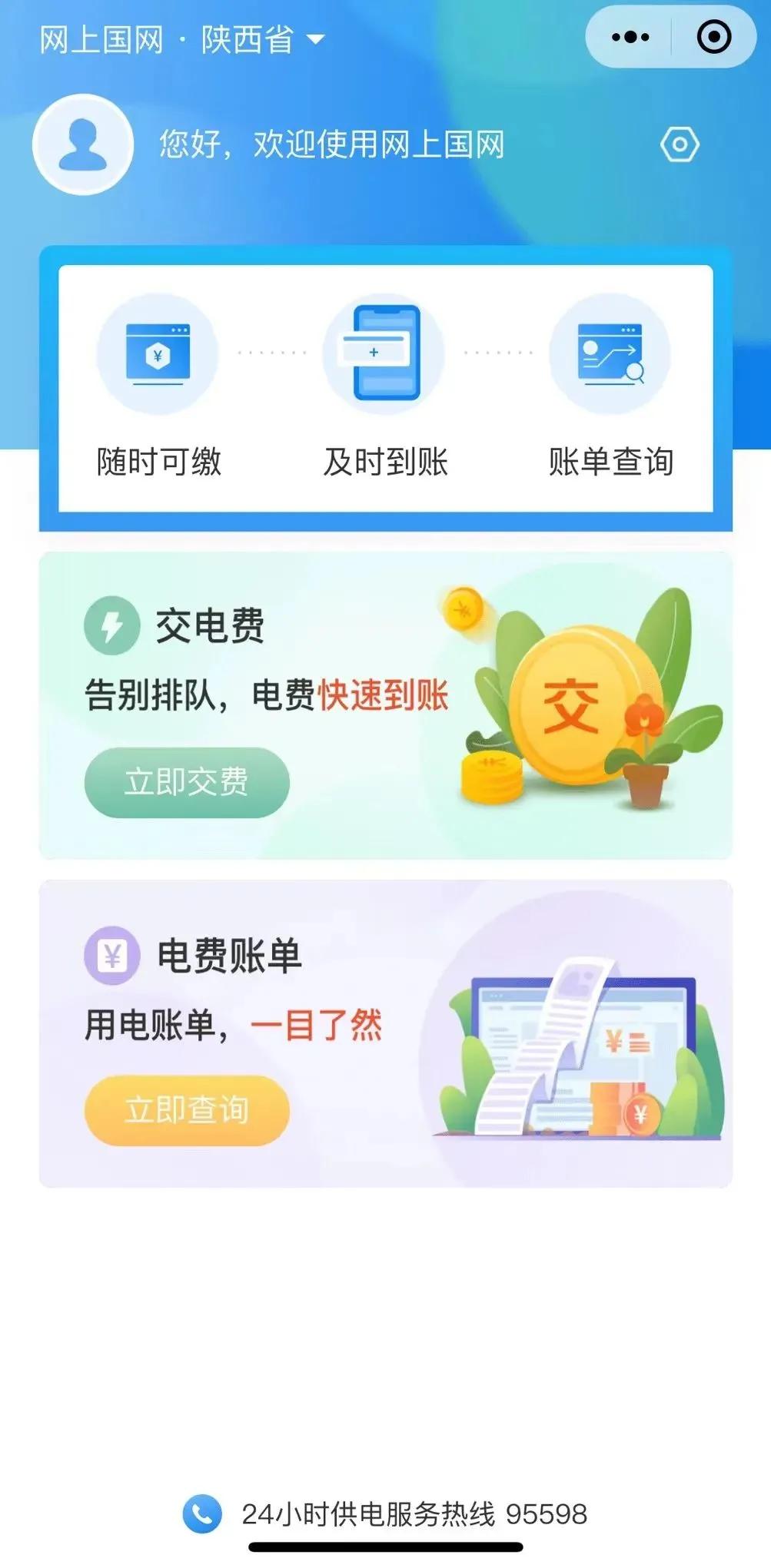Open 账单查询 via its chart icon
The width and height of the screenshot is (771, 1568).
[611, 353]
